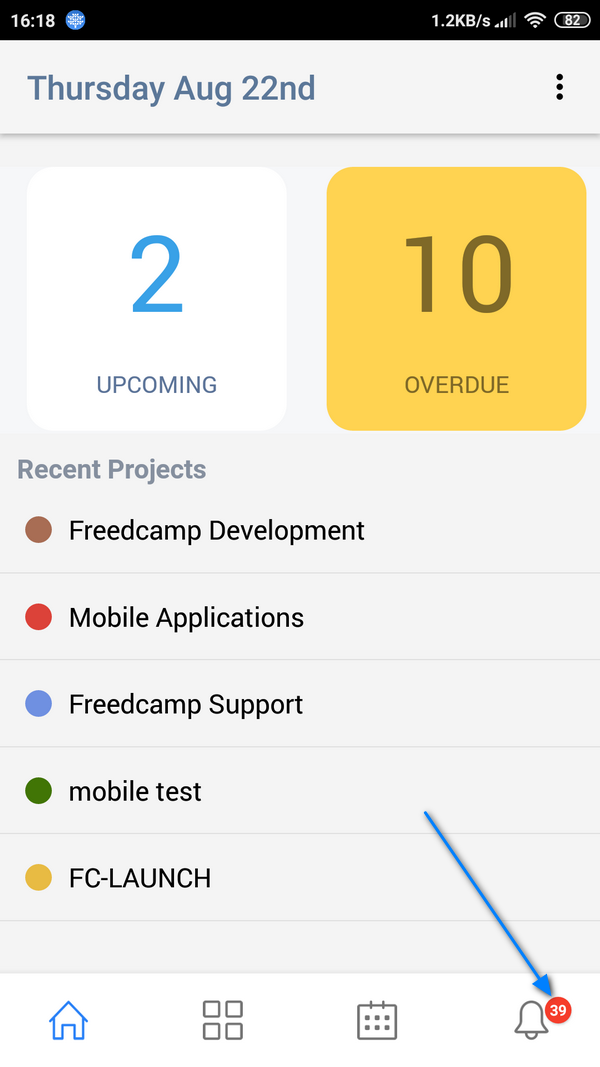The height and width of the screenshot is (1067, 600).
Task: Open the Mobile Applications project
Action: click(x=186, y=617)
